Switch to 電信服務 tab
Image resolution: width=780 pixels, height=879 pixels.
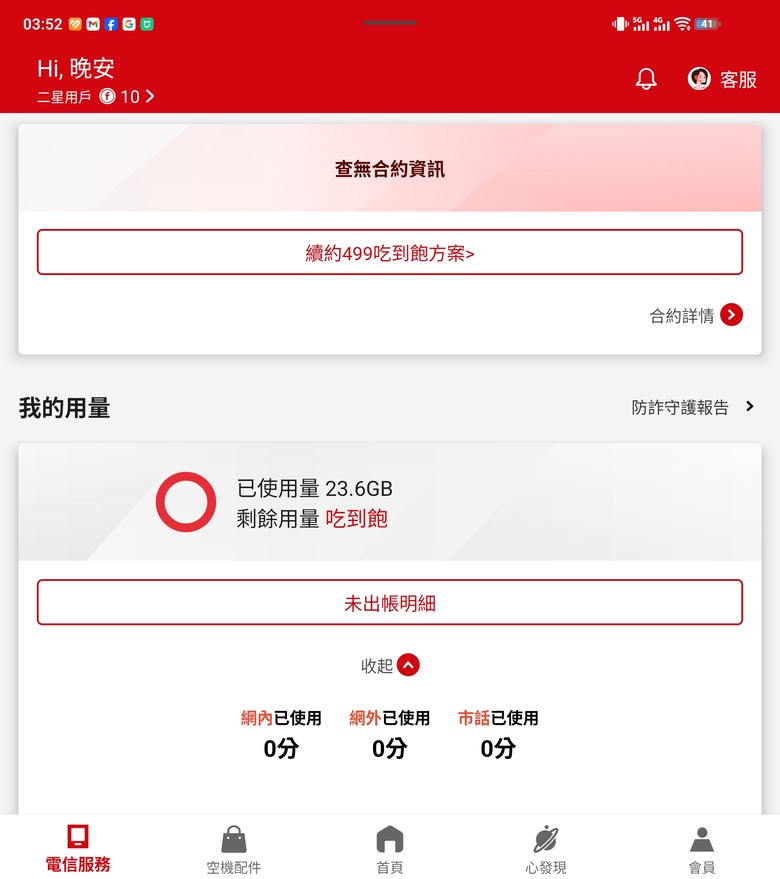click(x=78, y=848)
